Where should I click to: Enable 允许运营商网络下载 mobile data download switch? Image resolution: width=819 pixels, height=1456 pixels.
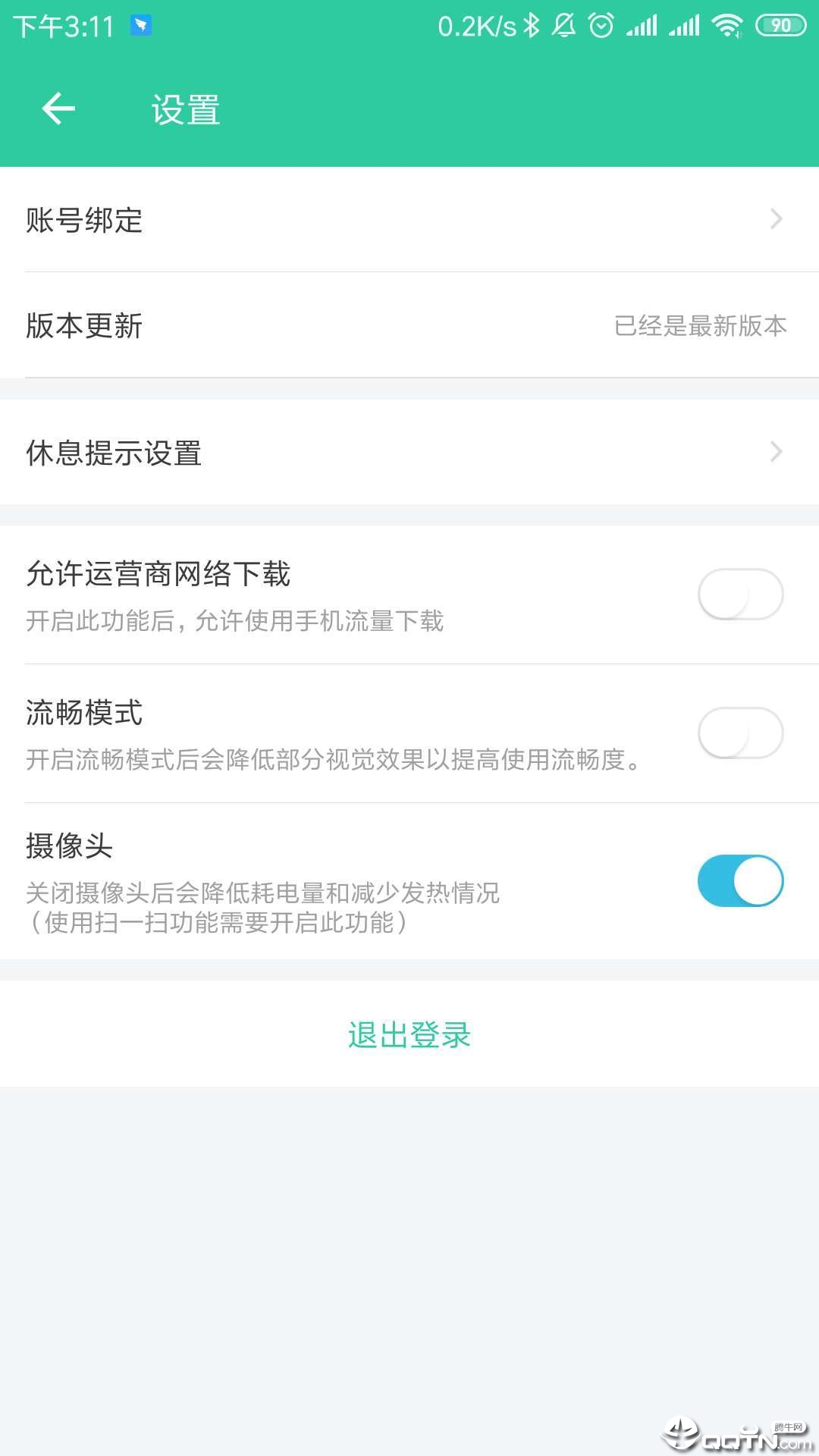[739, 594]
